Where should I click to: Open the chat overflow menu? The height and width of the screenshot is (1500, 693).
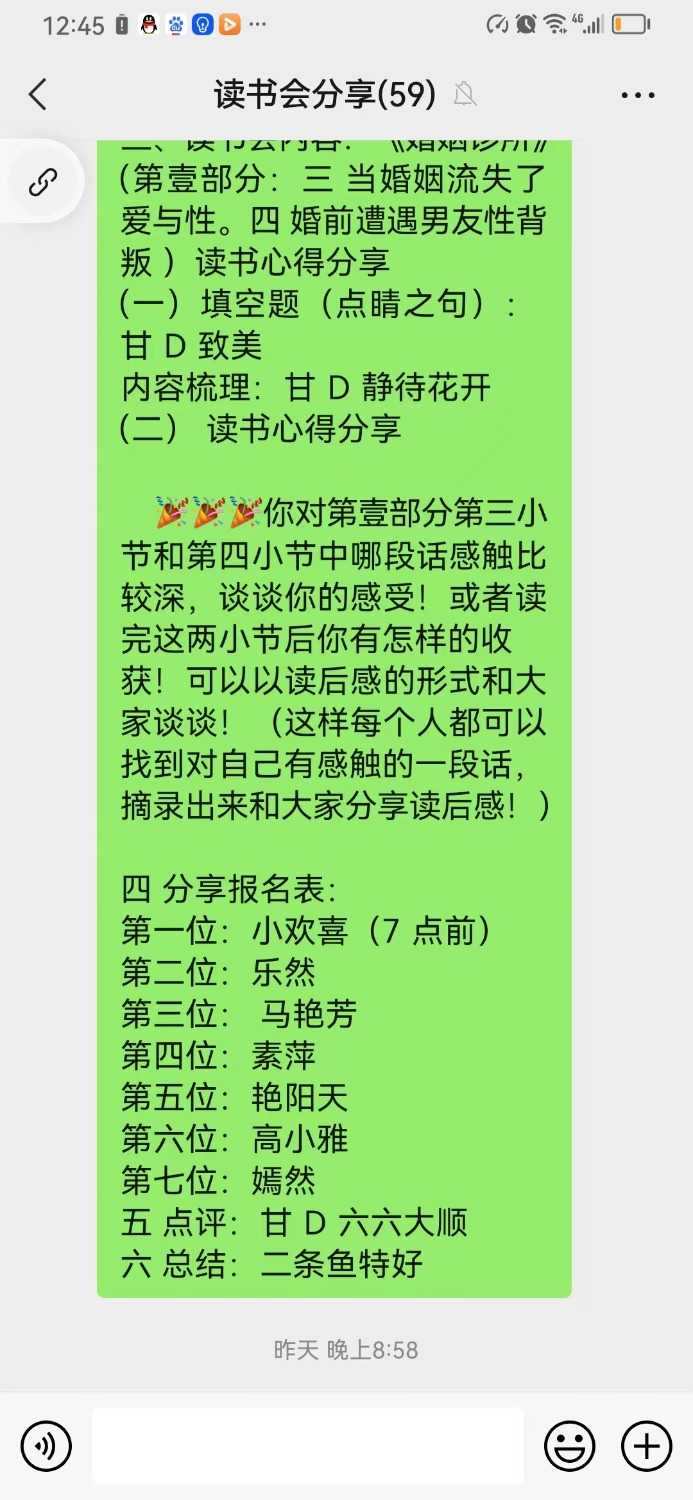click(637, 95)
